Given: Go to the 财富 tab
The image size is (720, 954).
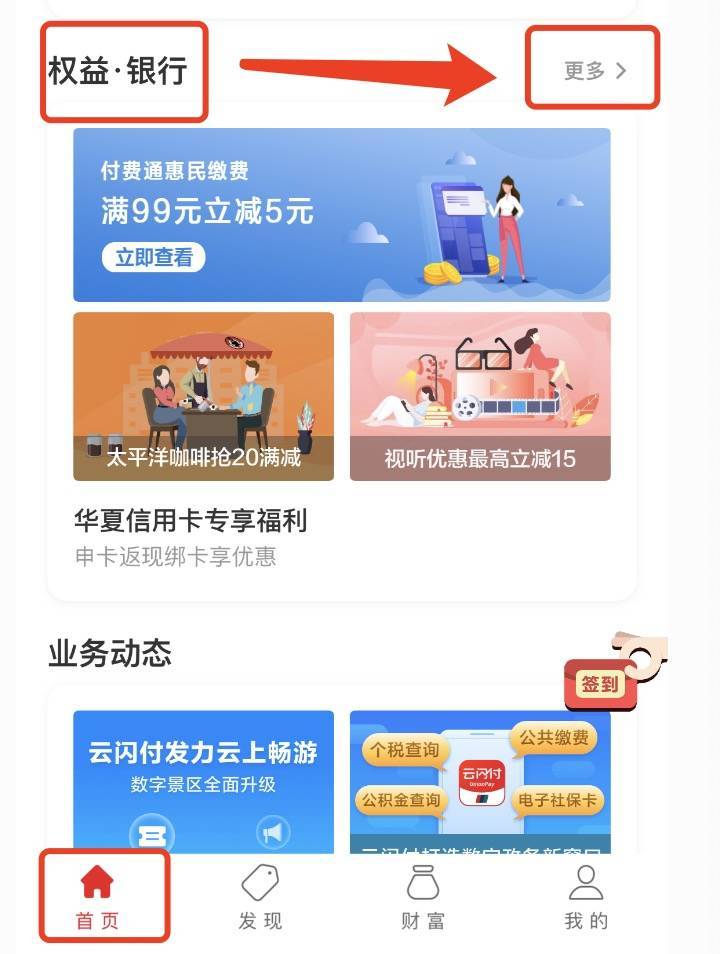Looking at the screenshot, I should tap(423, 897).
